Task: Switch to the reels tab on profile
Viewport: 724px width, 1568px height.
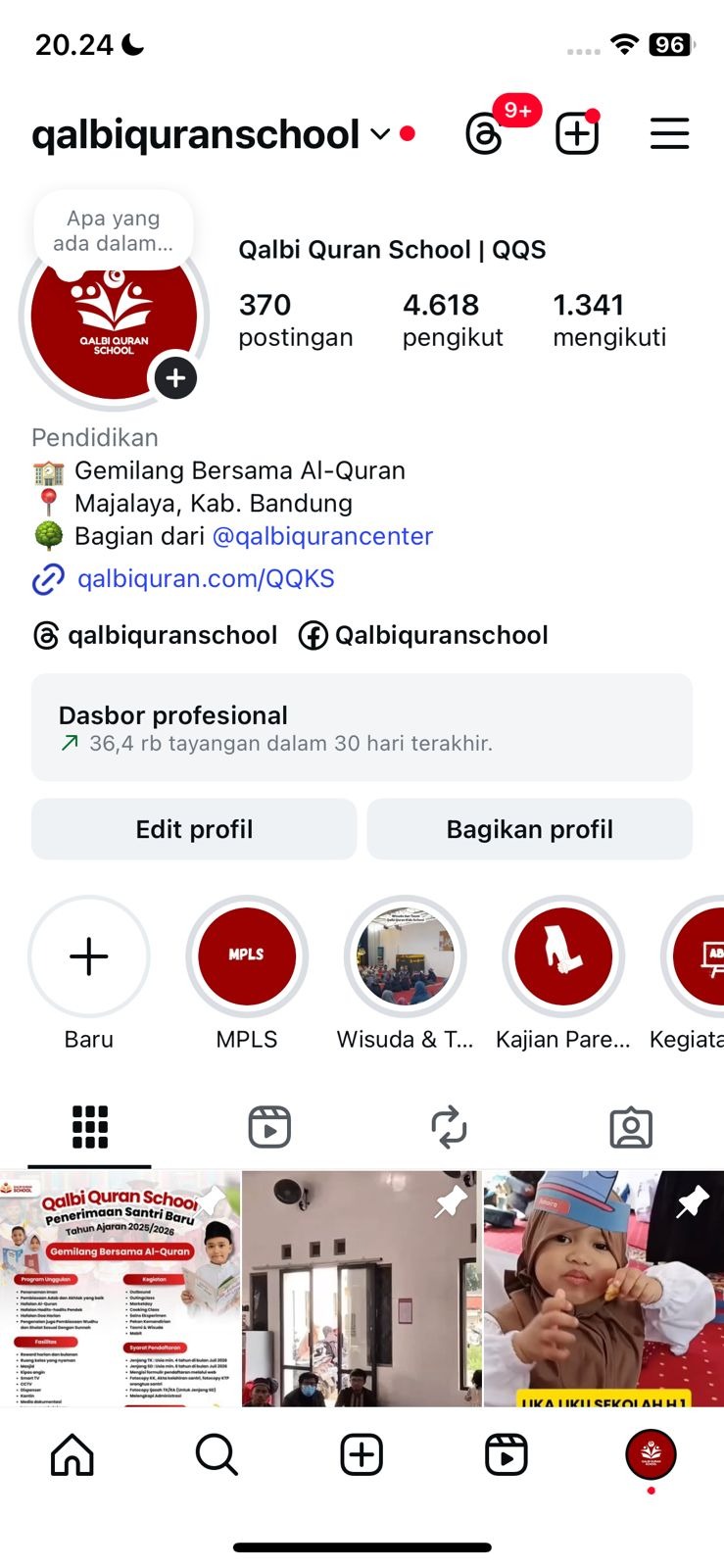Action: pyautogui.click(x=269, y=1127)
